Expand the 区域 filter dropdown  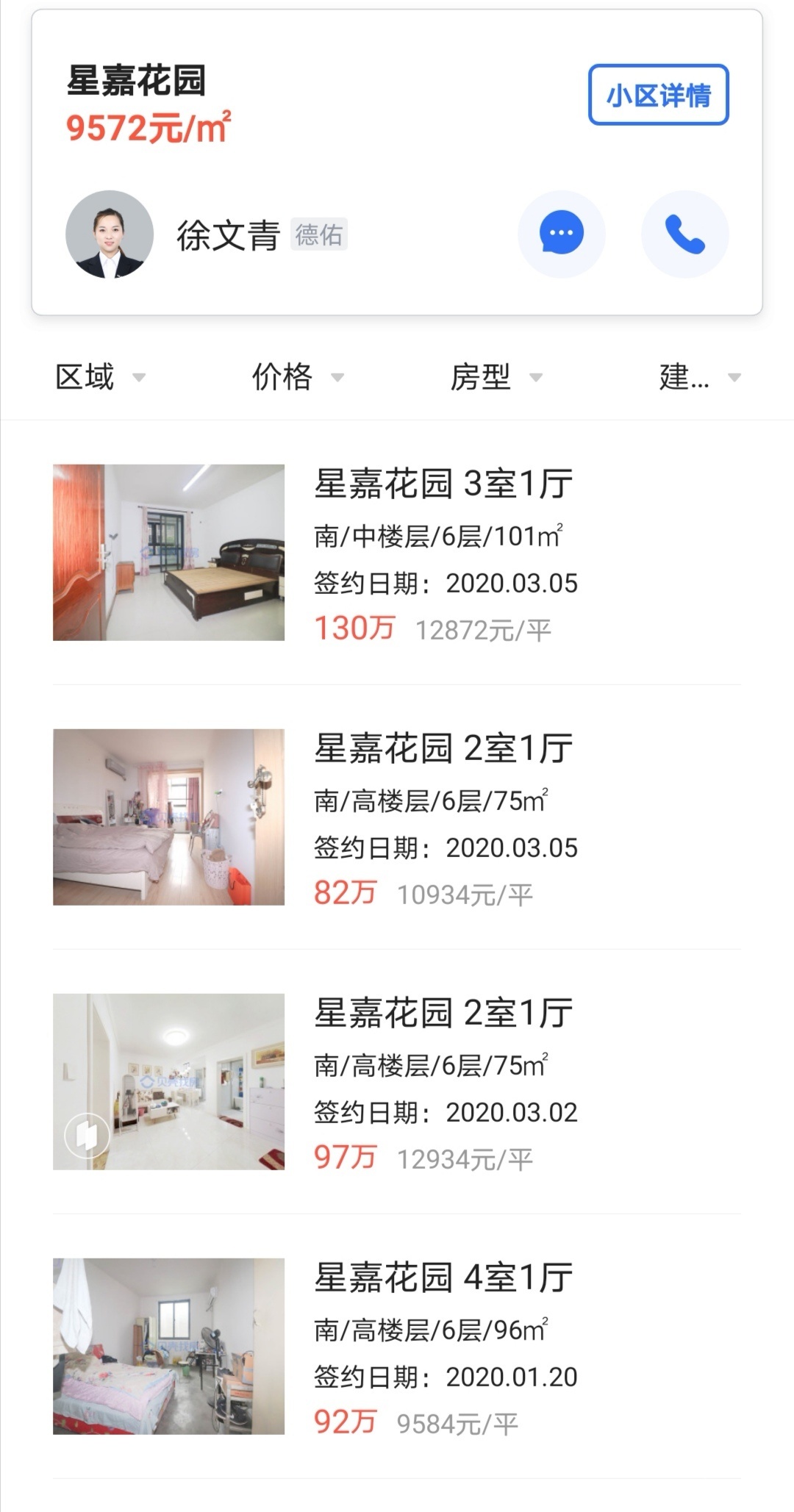[100, 377]
